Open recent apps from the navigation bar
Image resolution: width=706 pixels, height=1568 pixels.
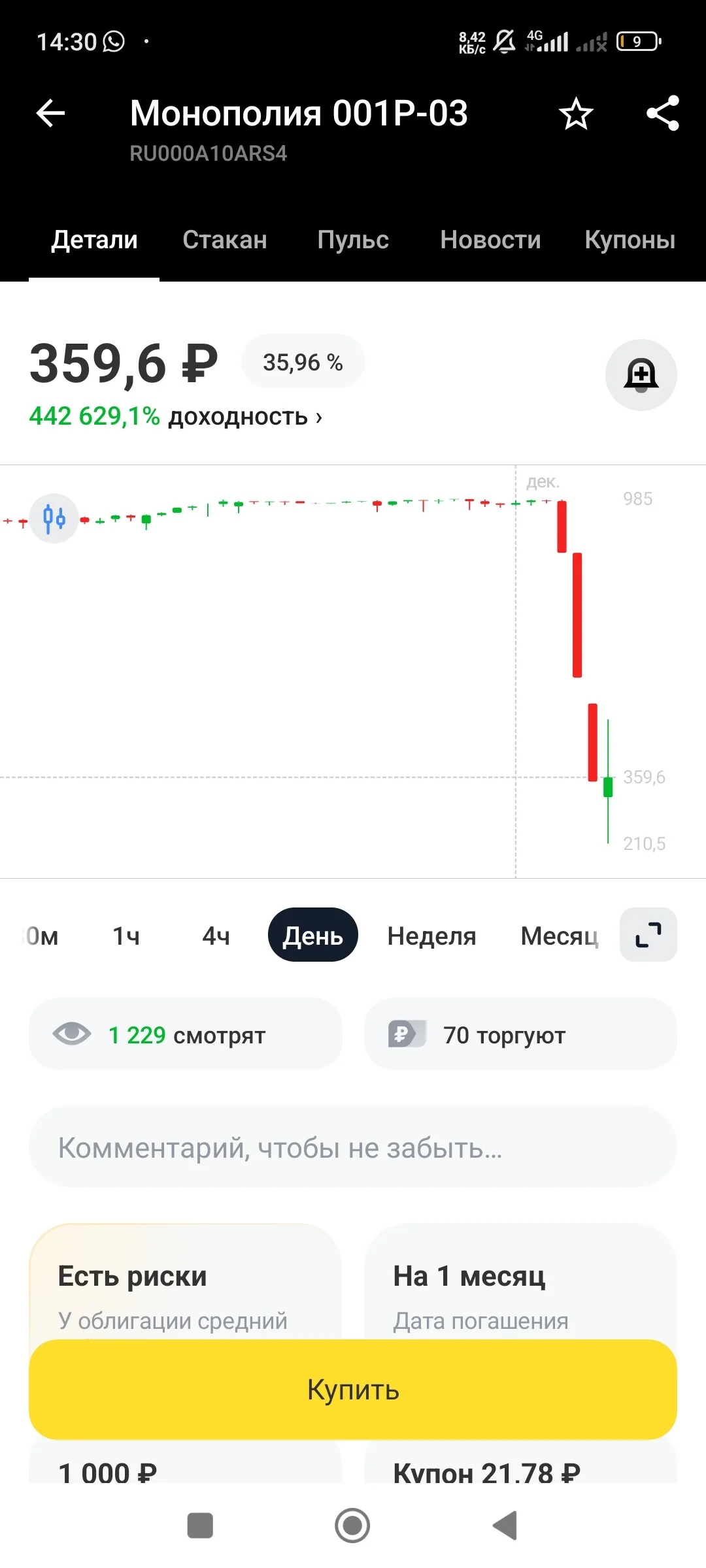click(x=200, y=1526)
